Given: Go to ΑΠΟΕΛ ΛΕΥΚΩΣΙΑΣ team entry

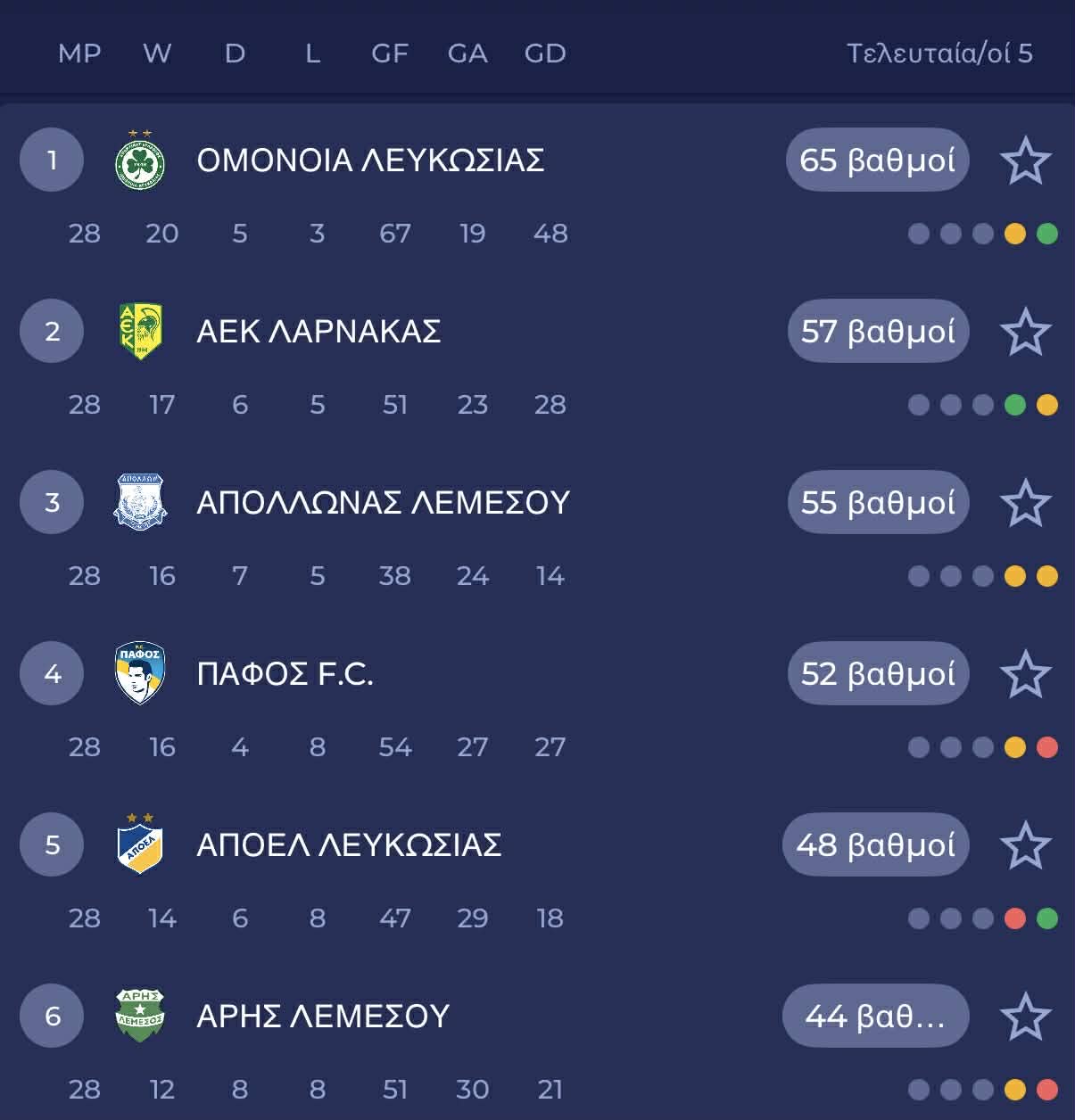Looking at the screenshot, I should point(349,845).
